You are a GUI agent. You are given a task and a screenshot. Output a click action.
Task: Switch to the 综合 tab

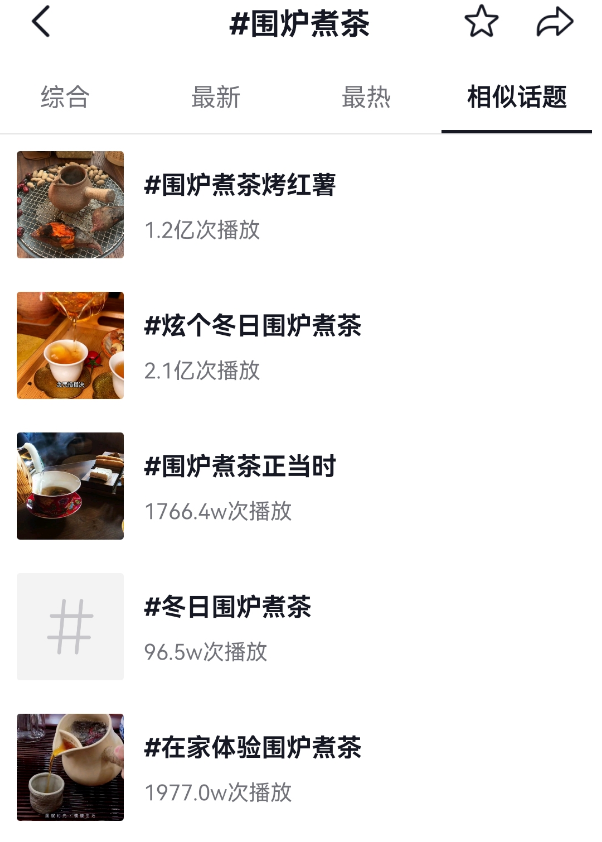pos(65,97)
